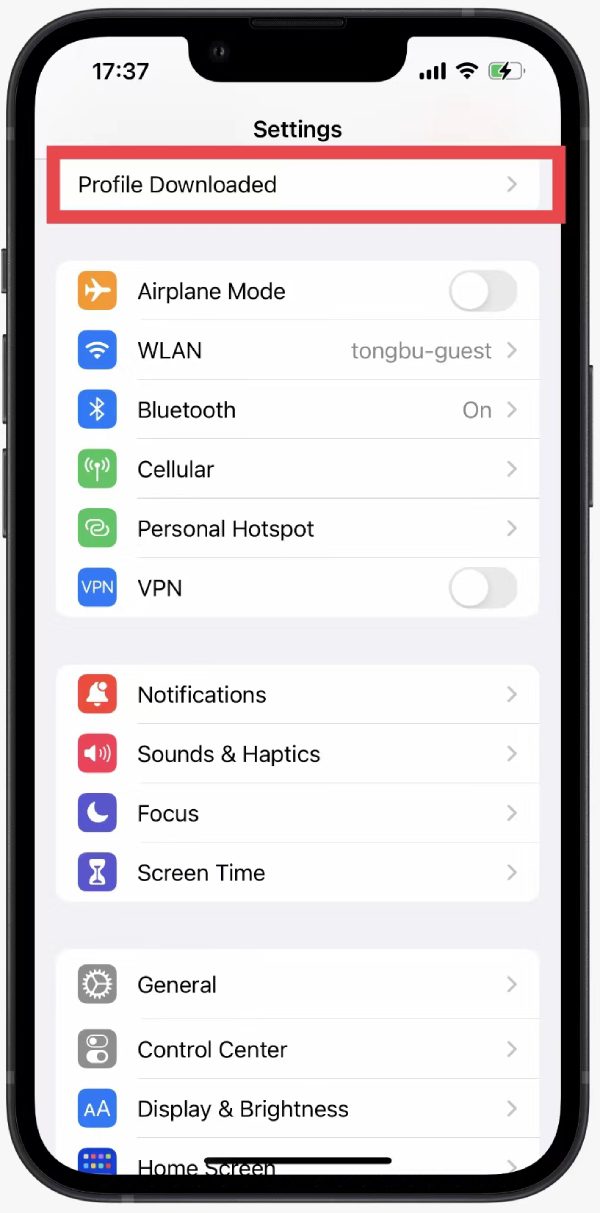Toggle Airplane Mode switch

[482, 292]
